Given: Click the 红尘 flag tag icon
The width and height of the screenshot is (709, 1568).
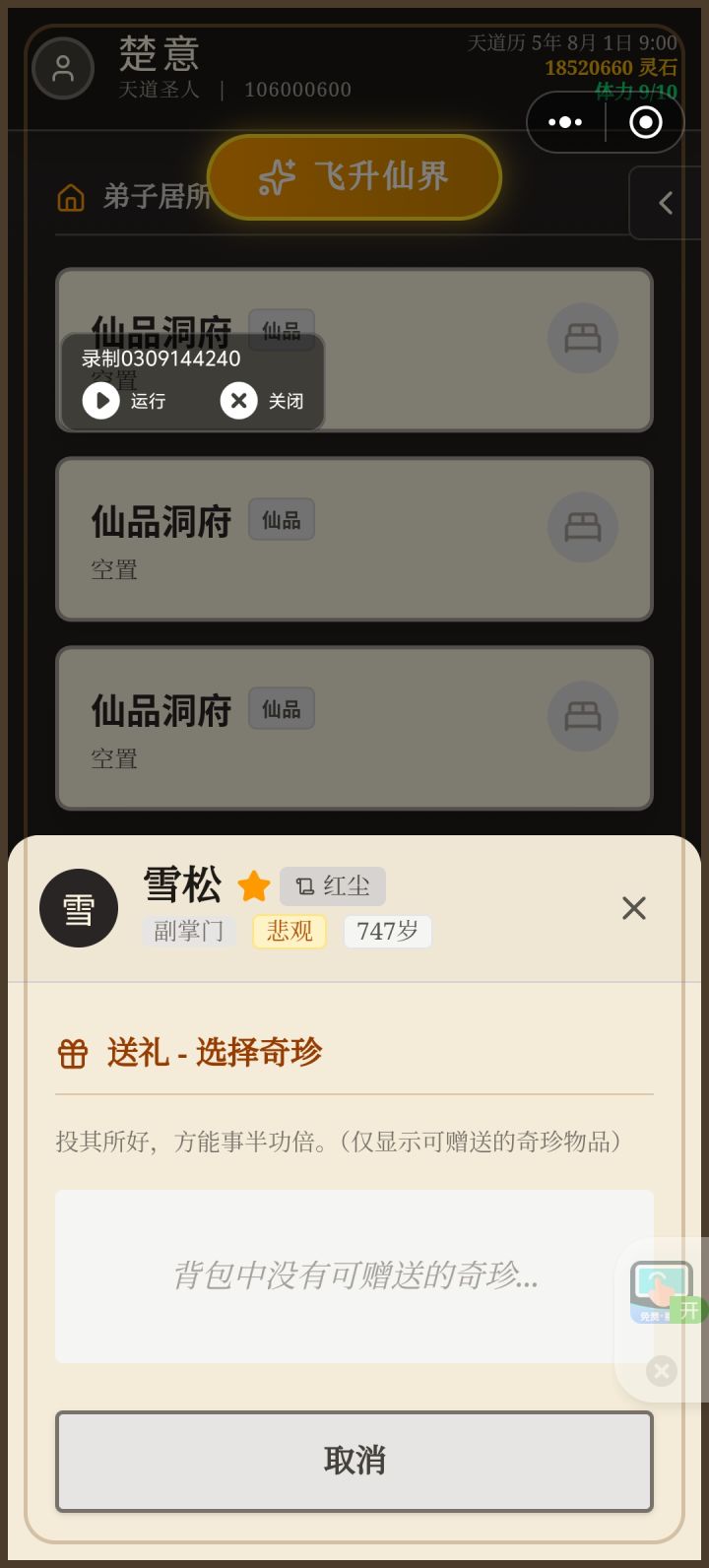Looking at the screenshot, I should coord(306,886).
